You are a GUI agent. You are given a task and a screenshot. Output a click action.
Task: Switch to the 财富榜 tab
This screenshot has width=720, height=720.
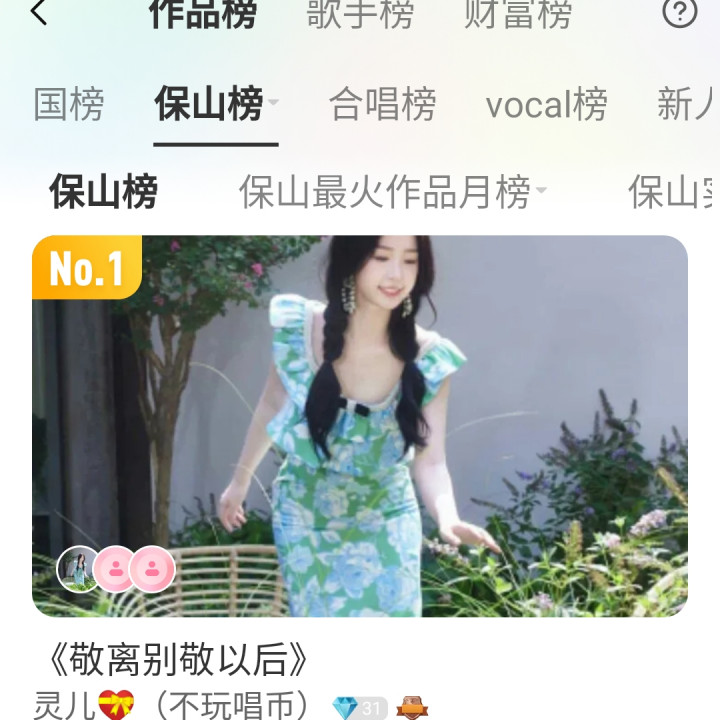(x=518, y=14)
